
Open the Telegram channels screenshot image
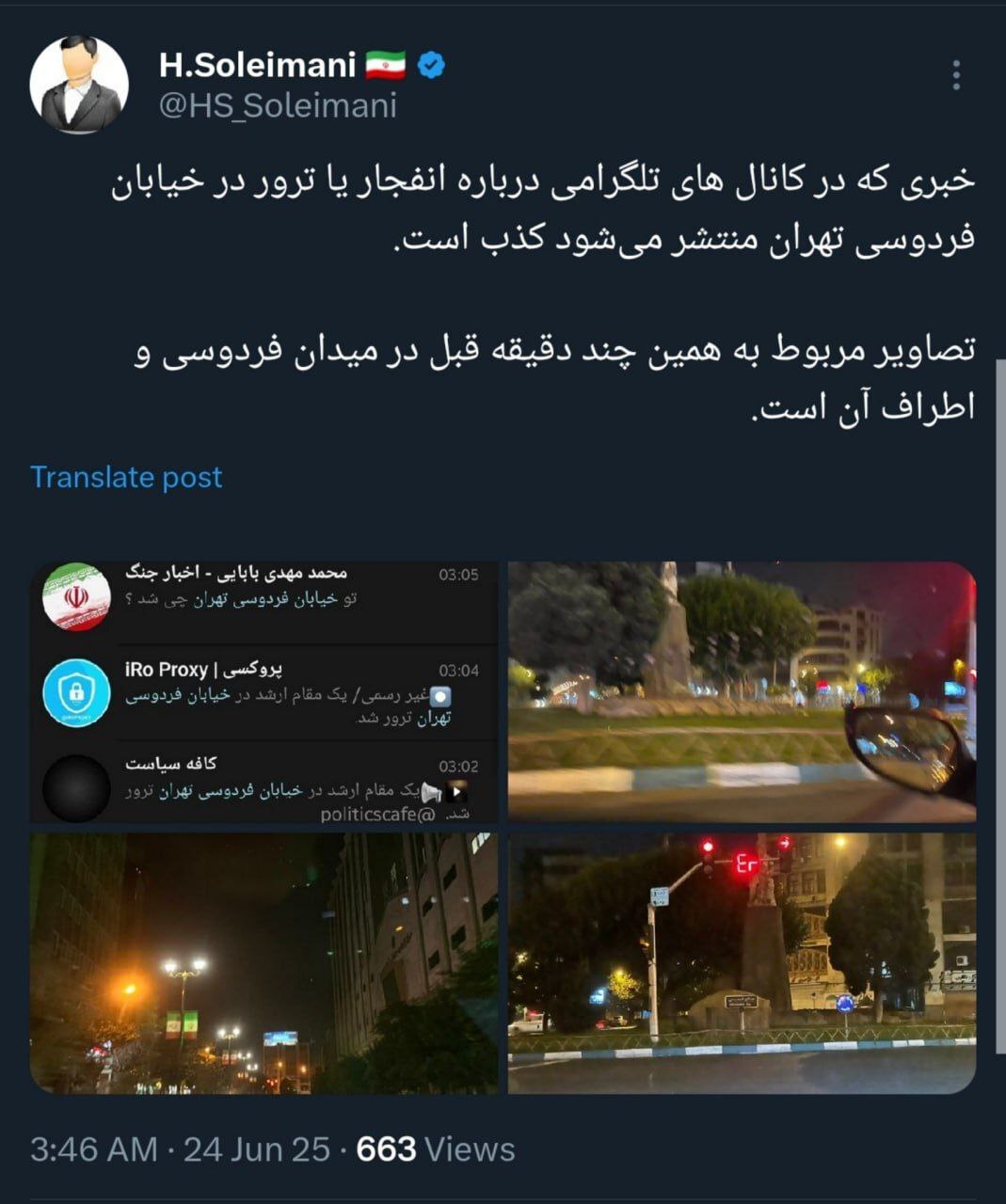(x=263, y=692)
